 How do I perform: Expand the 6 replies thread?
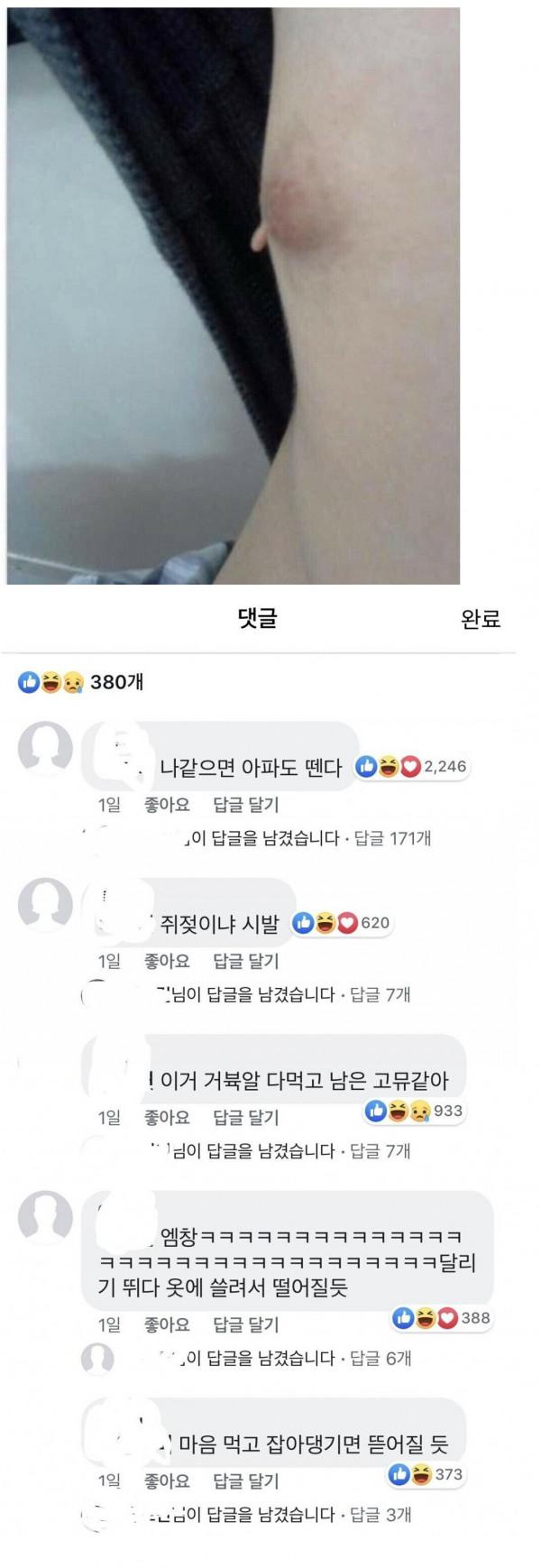(379, 1358)
